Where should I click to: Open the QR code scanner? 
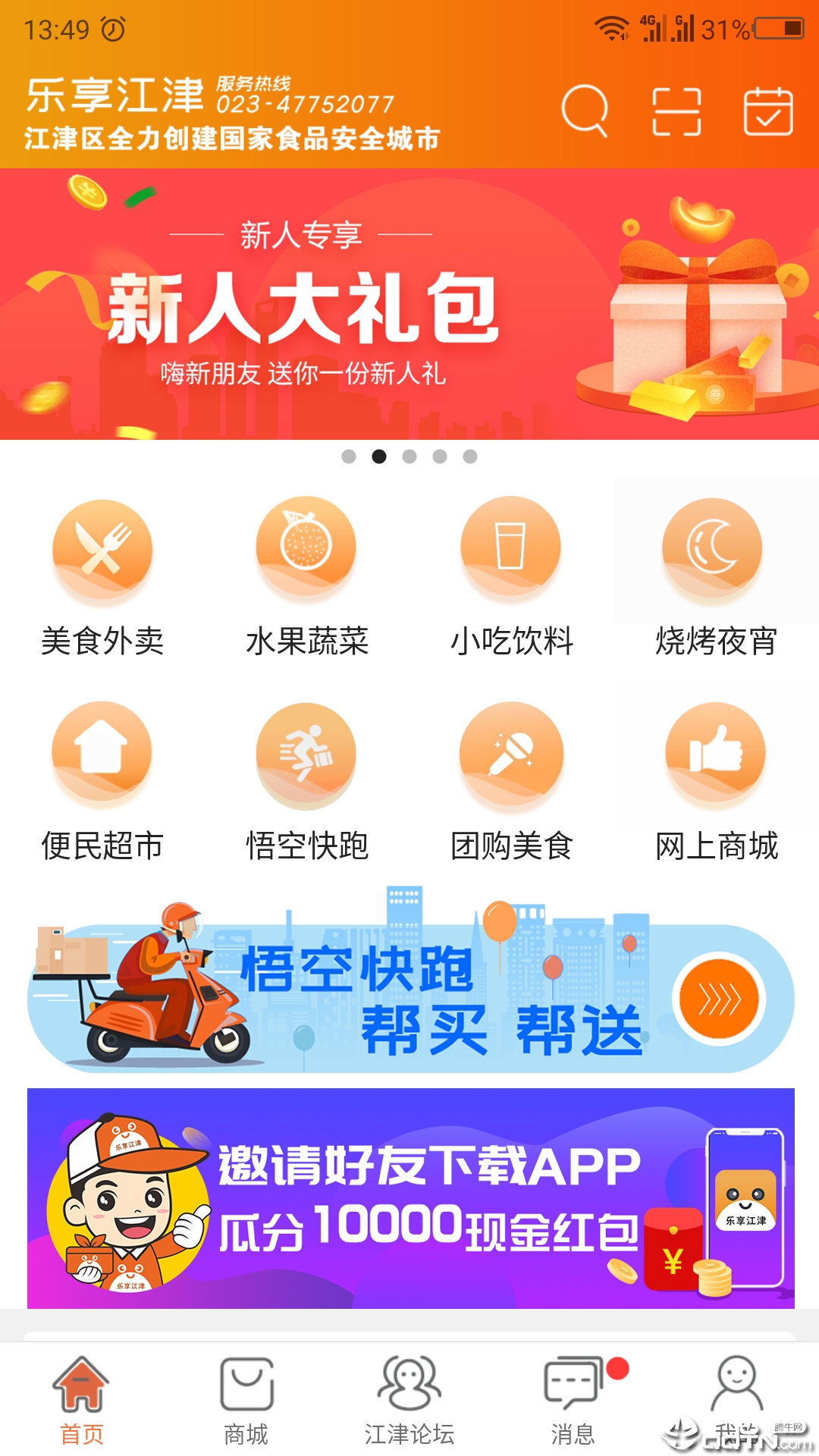tap(676, 111)
